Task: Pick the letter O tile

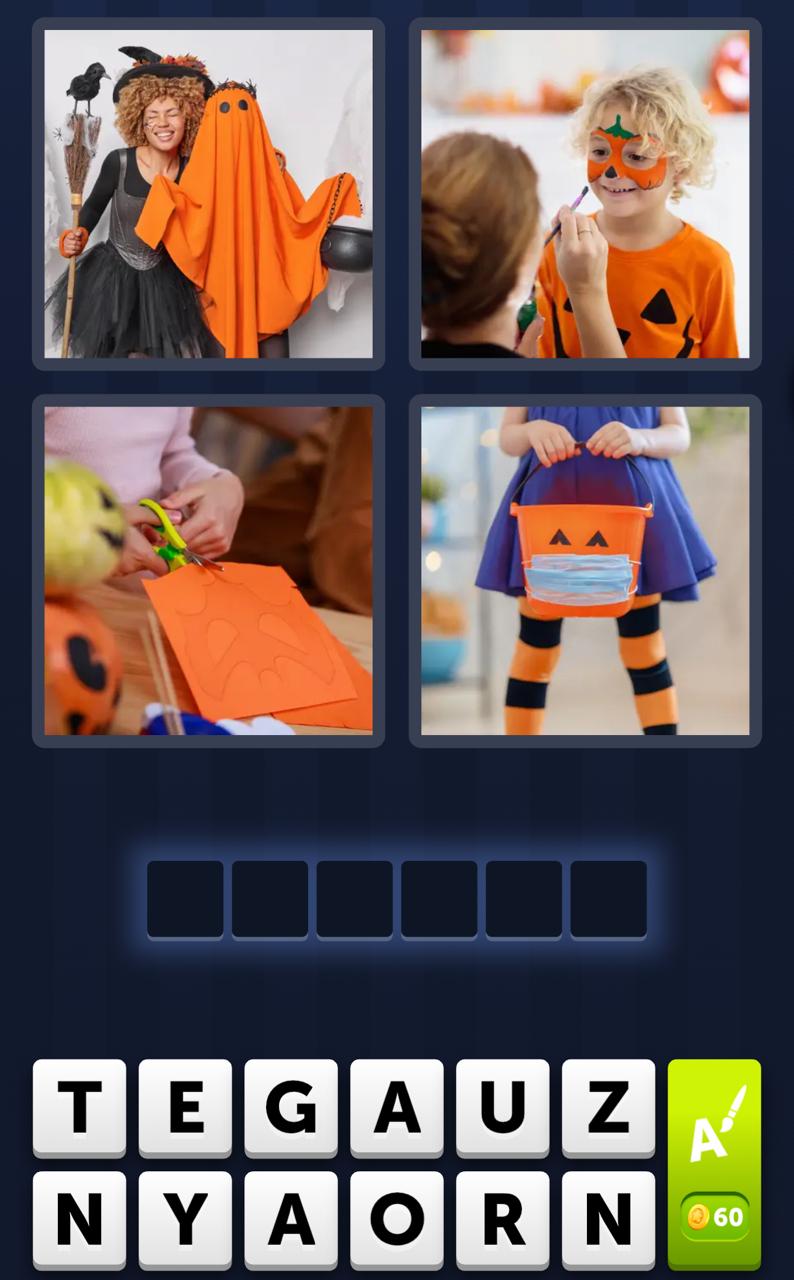Action: point(396,1219)
